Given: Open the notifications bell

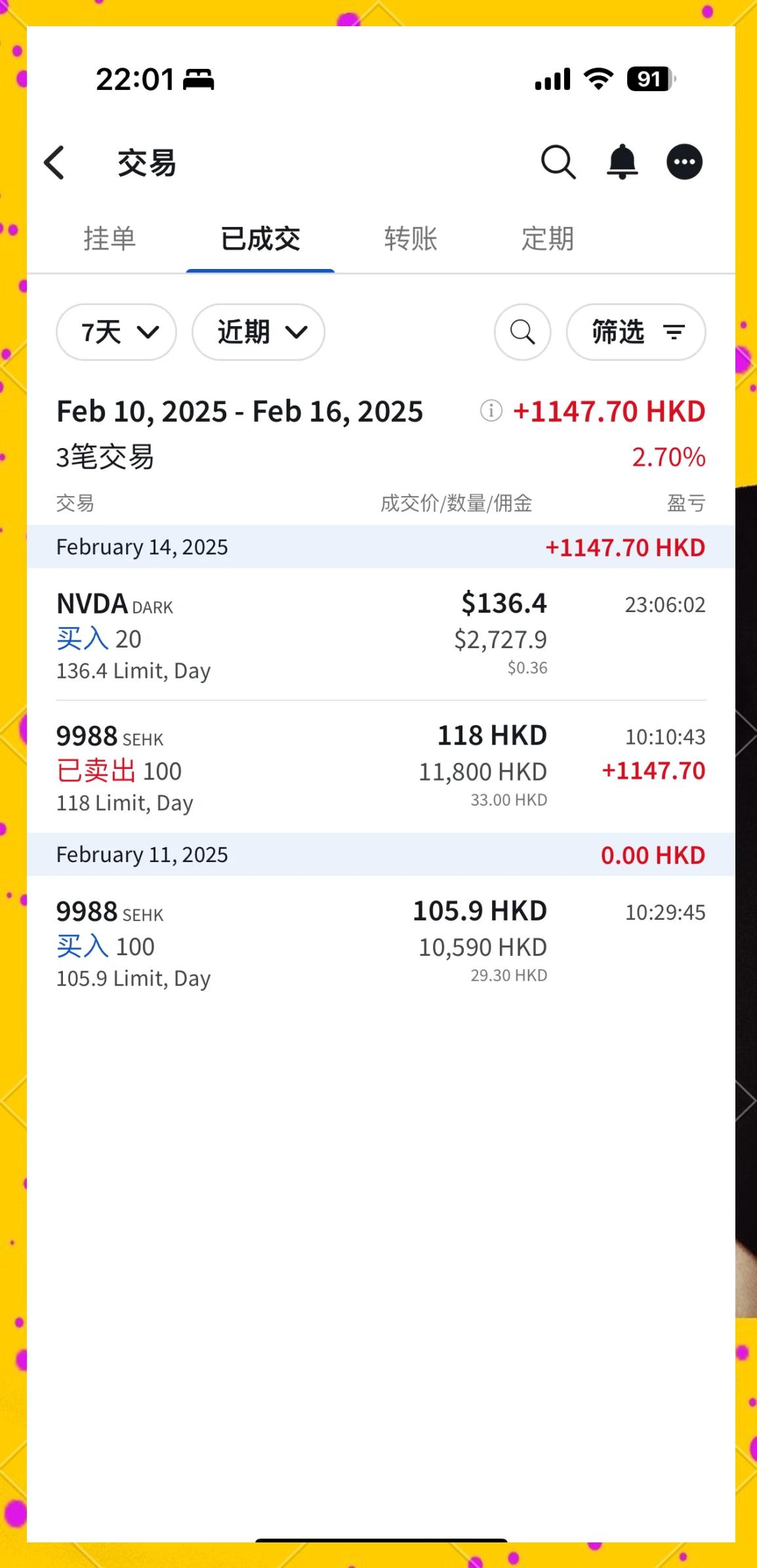Looking at the screenshot, I should [x=622, y=162].
